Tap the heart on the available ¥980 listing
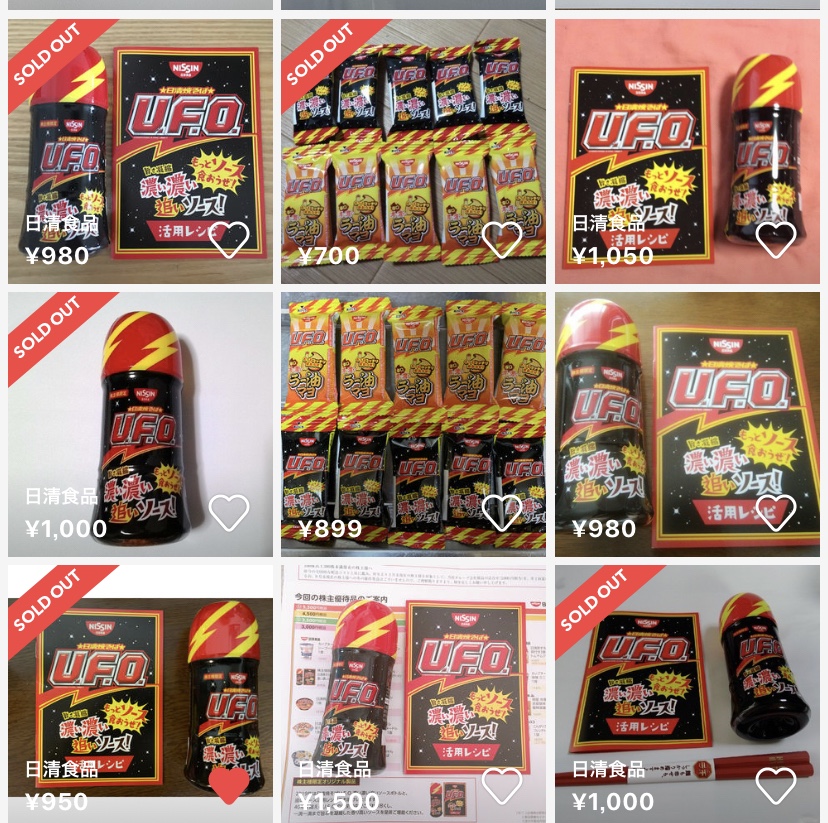 [x=775, y=513]
